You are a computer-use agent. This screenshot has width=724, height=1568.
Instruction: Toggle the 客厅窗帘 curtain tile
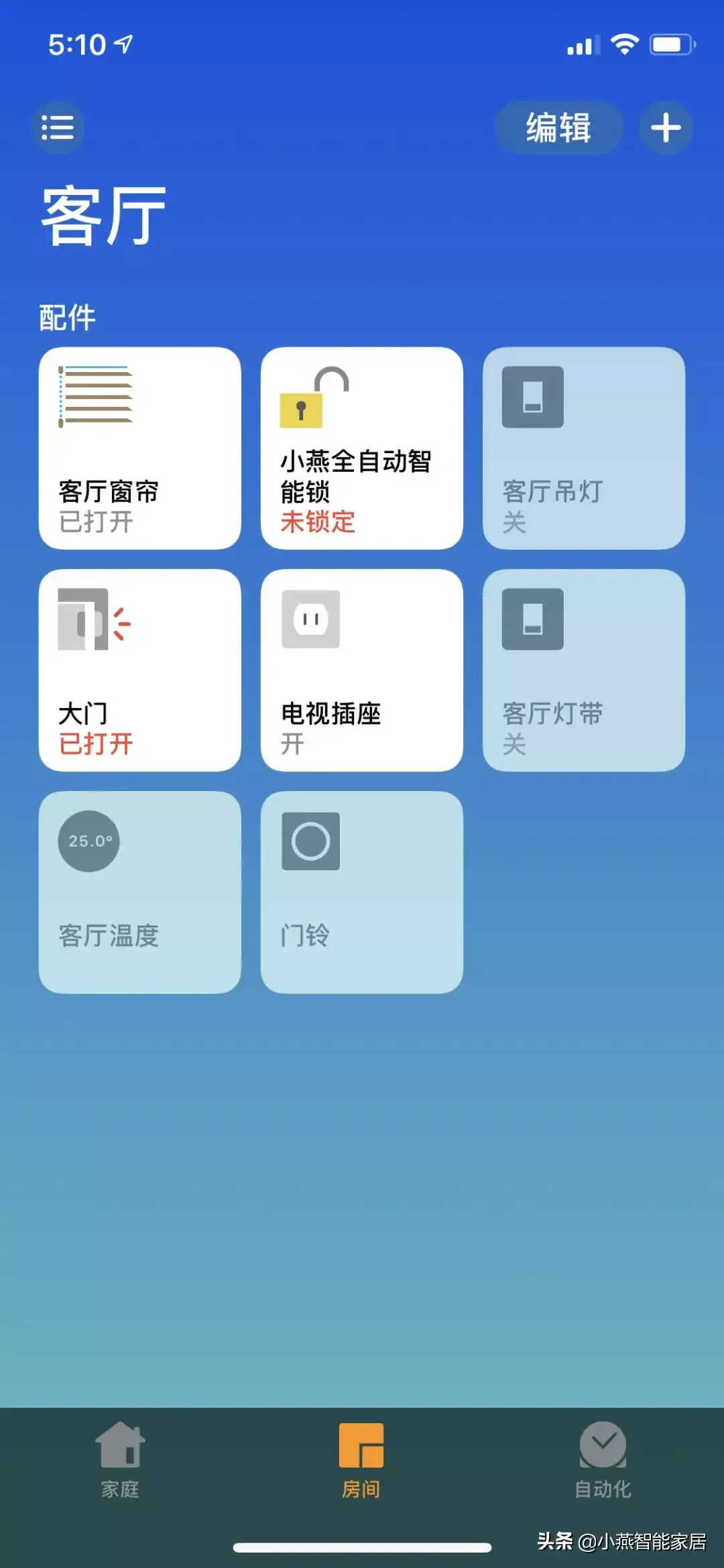[x=139, y=448]
